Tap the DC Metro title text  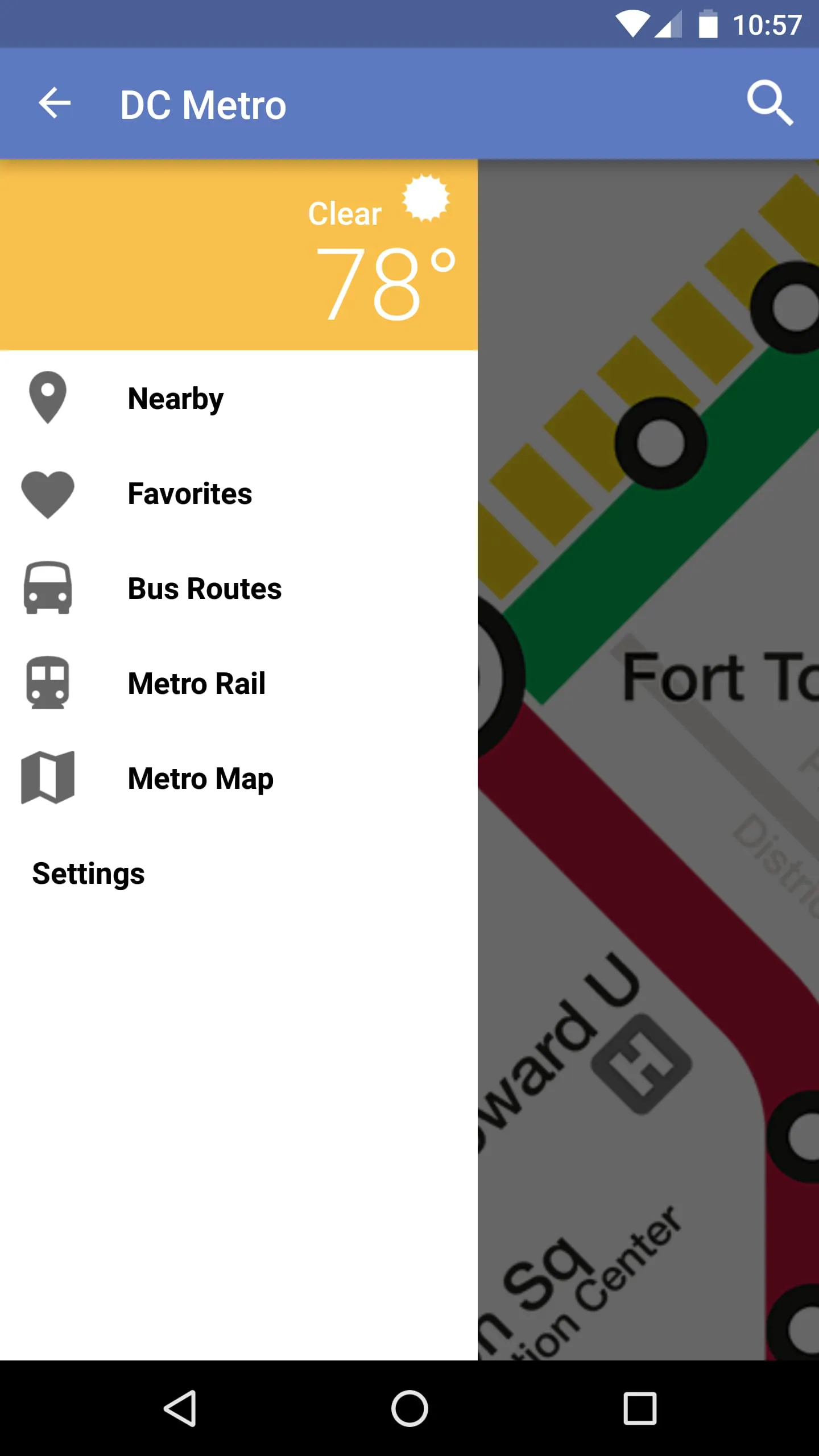click(x=202, y=104)
